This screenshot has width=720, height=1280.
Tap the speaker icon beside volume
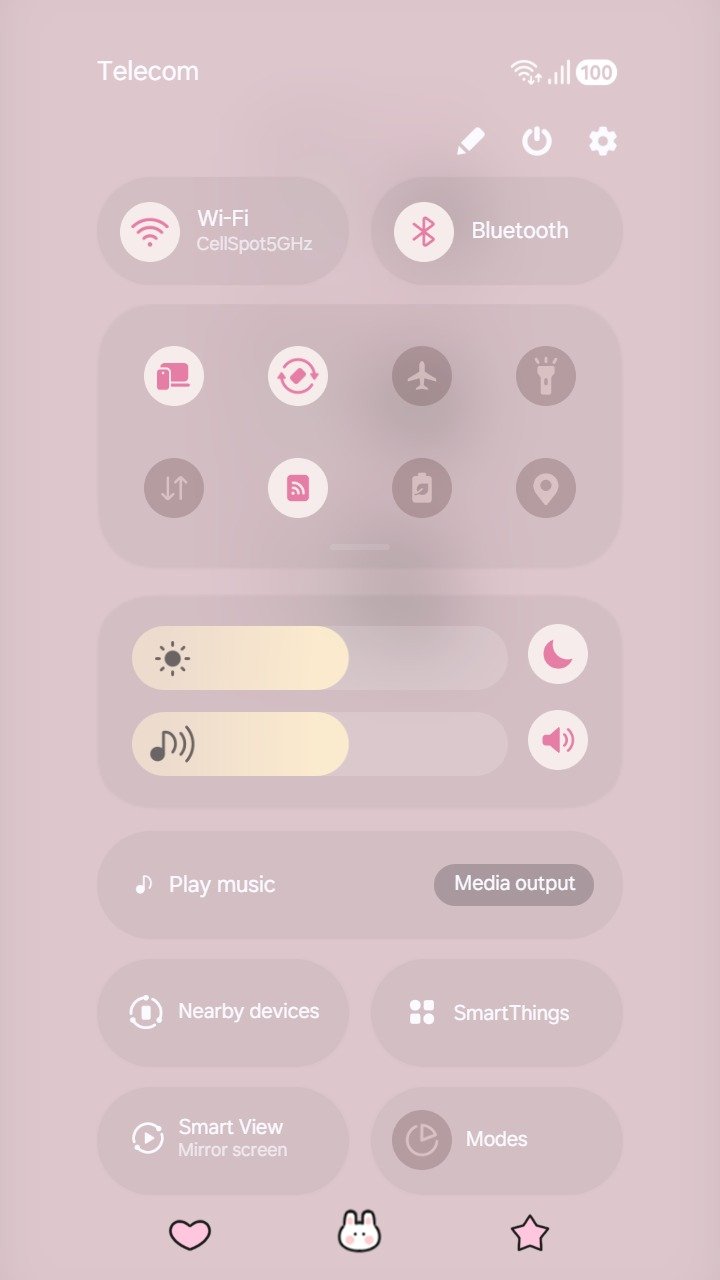(x=558, y=740)
